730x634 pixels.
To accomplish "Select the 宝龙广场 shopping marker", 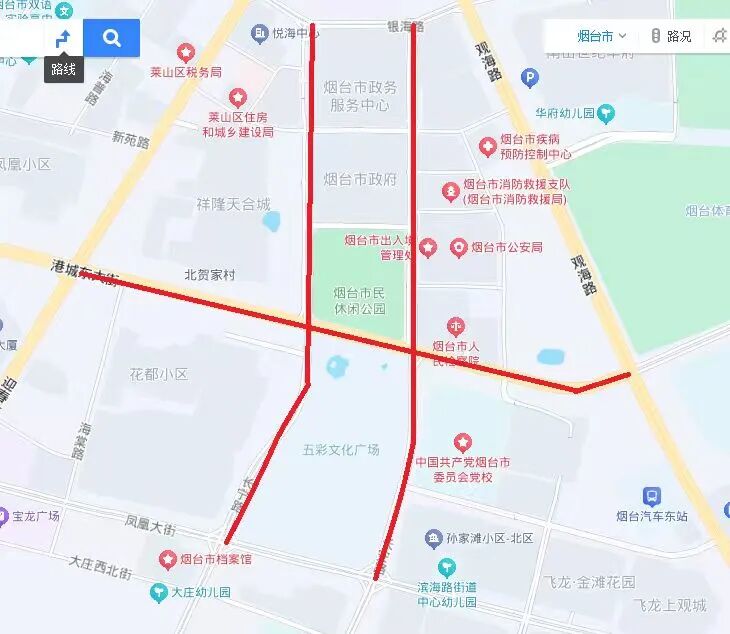I will pyautogui.click(x=4, y=516).
